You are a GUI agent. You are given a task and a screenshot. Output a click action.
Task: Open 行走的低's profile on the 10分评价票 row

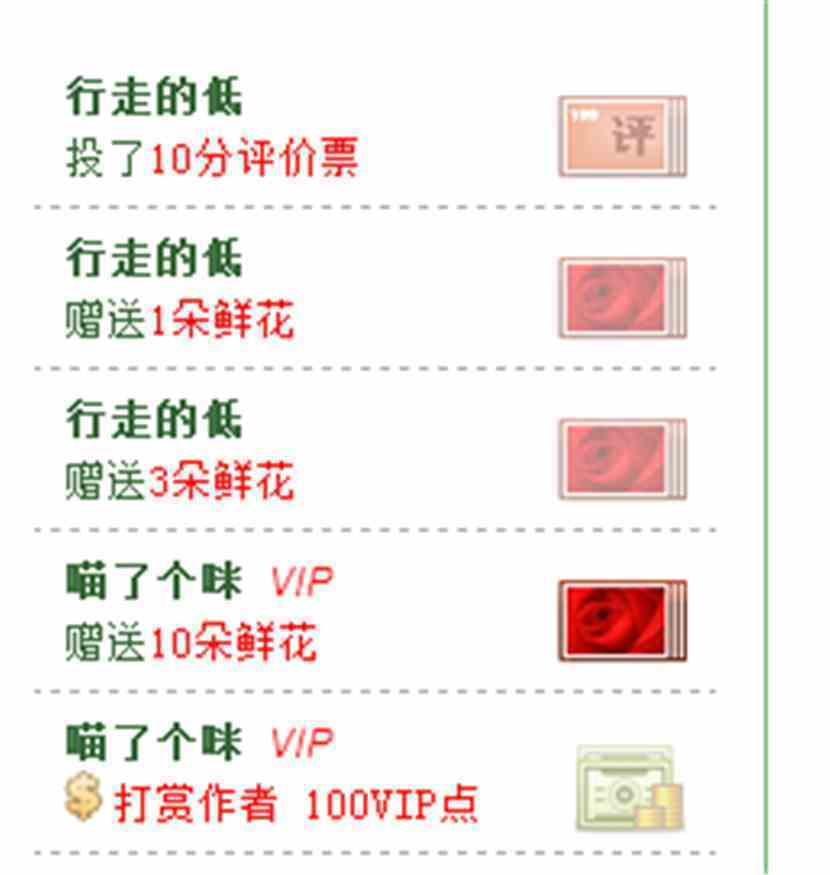coord(154,98)
